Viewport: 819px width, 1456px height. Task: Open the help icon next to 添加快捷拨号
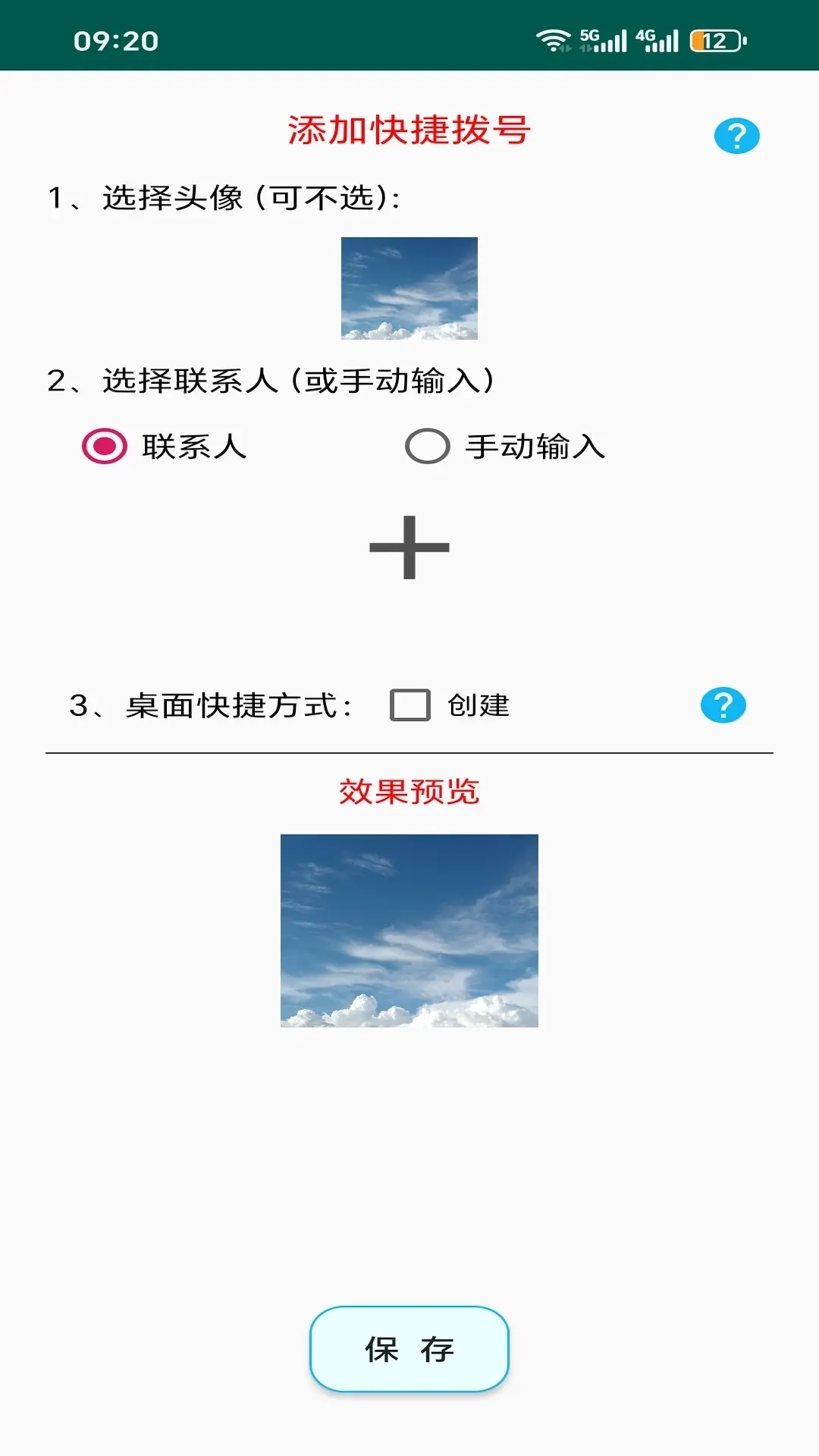[x=736, y=134]
